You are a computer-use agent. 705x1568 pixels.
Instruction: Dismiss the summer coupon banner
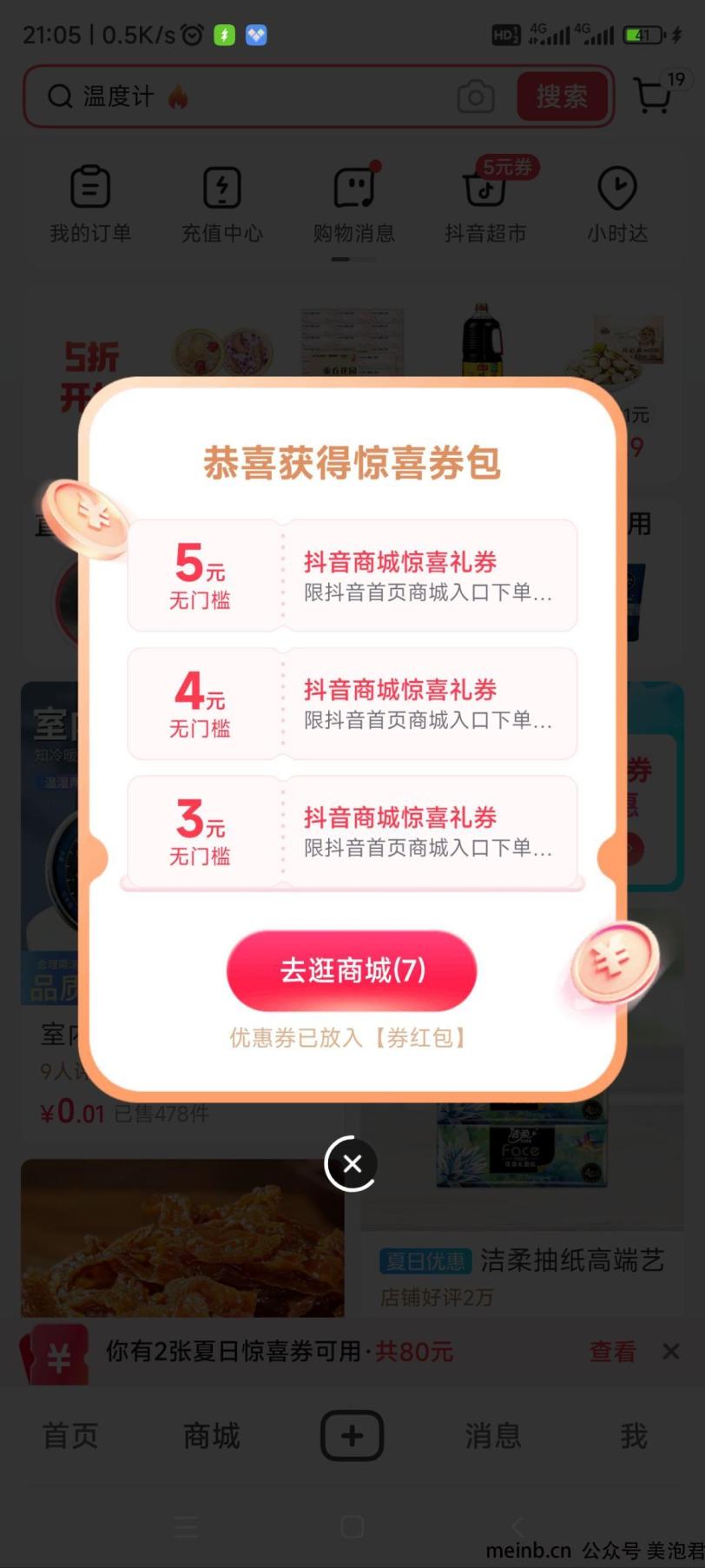[x=670, y=1352]
